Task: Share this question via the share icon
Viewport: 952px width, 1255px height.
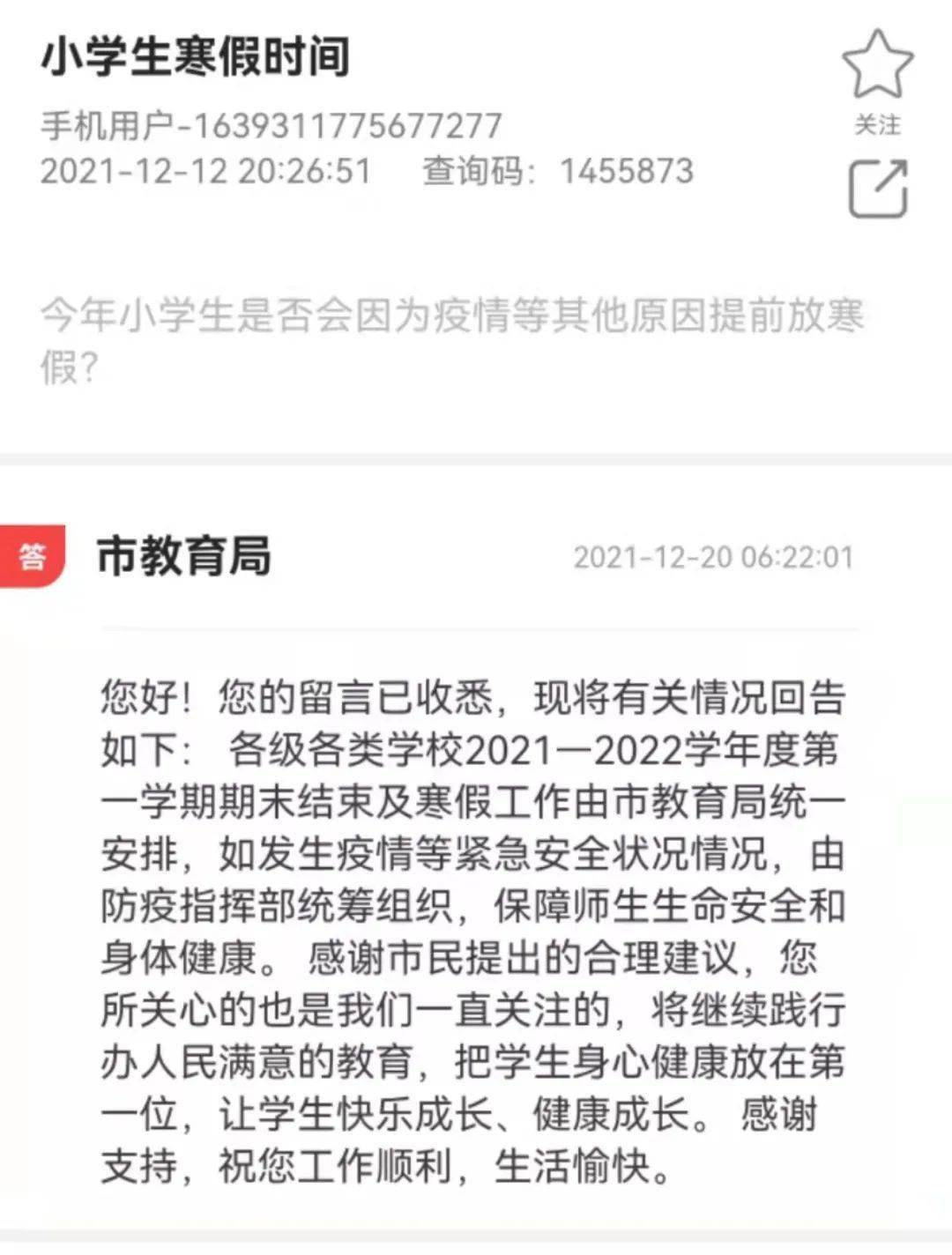Action: (878, 189)
